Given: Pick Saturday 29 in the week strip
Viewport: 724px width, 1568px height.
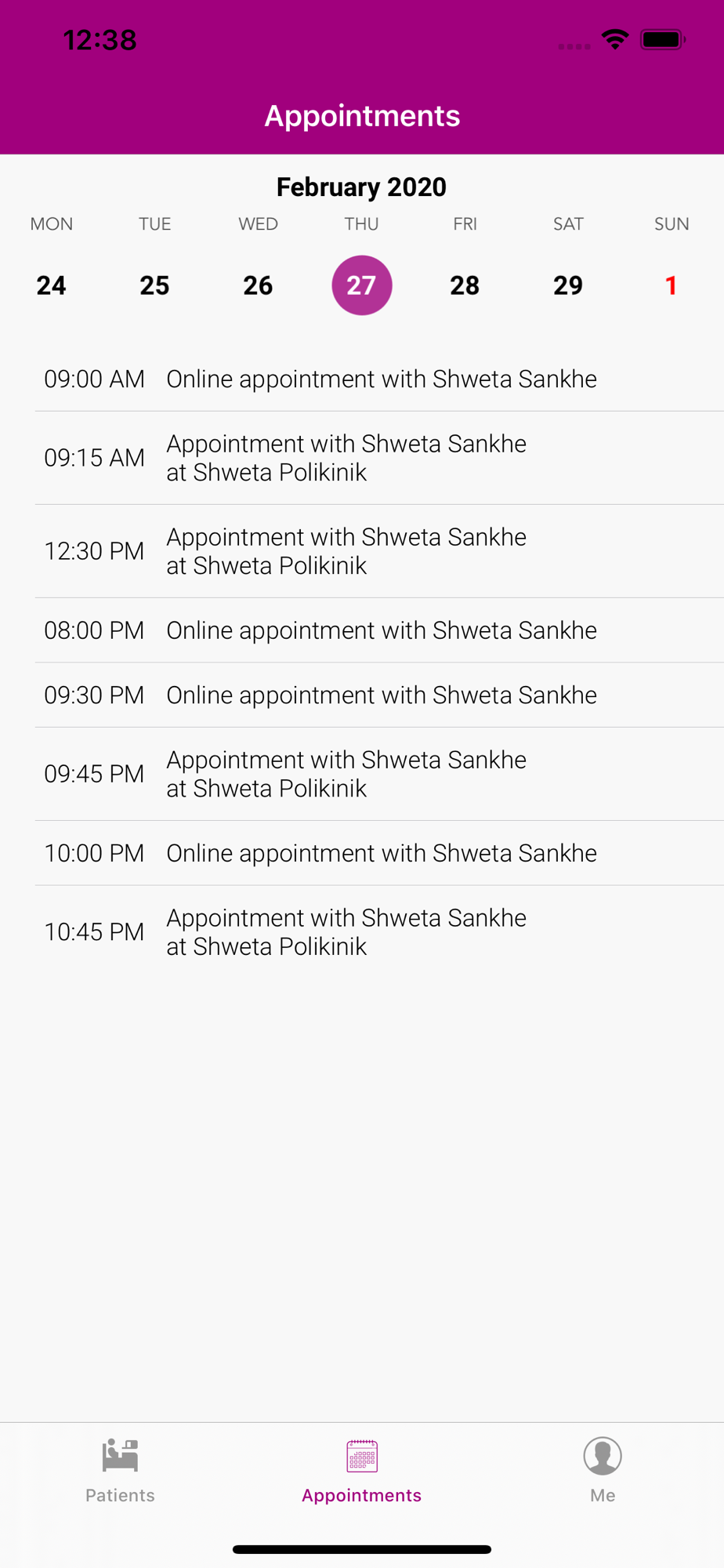Looking at the screenshot, I should [569, 285].
